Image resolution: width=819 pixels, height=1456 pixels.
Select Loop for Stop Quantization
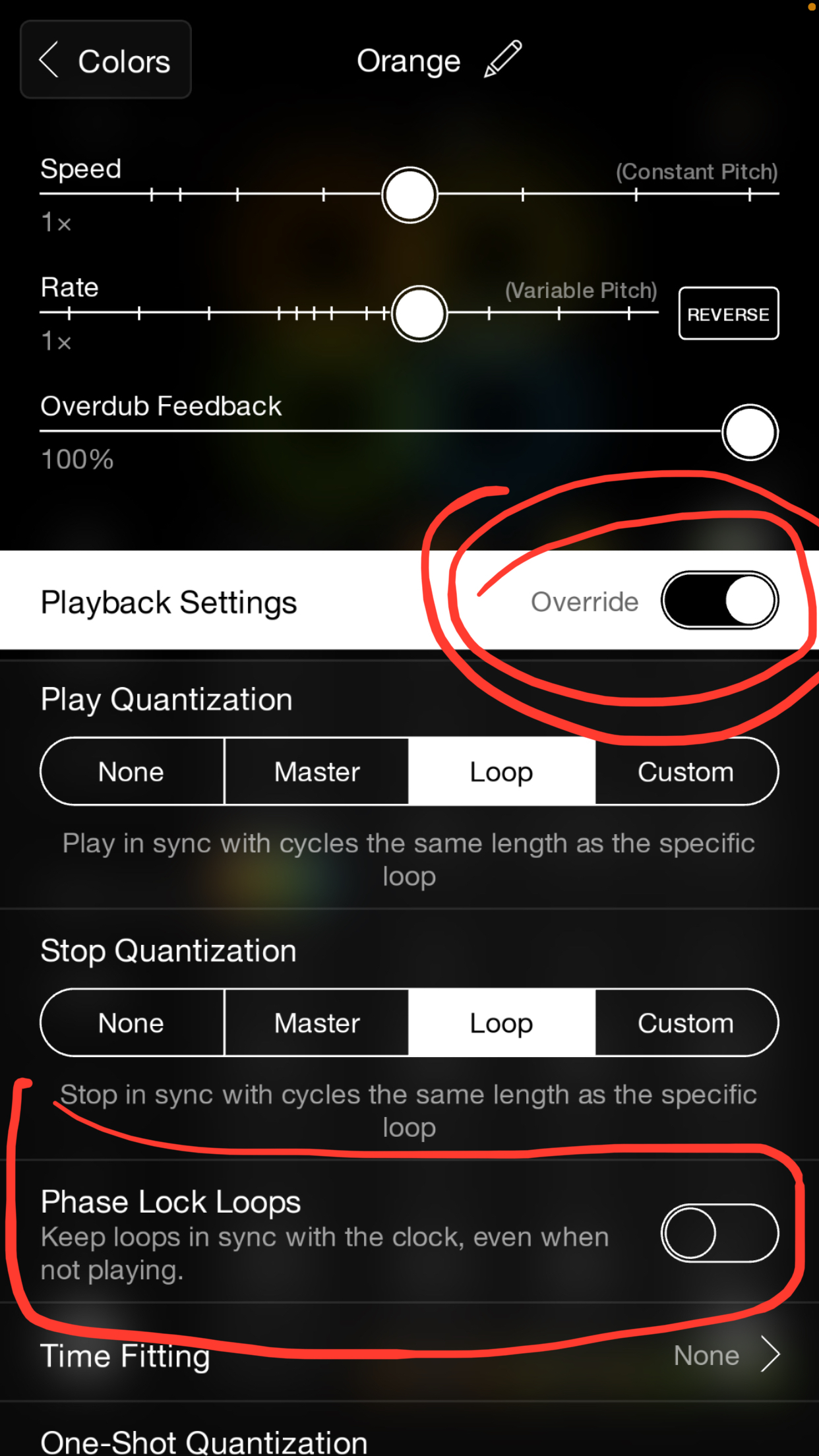click(x=501, y=1023)
